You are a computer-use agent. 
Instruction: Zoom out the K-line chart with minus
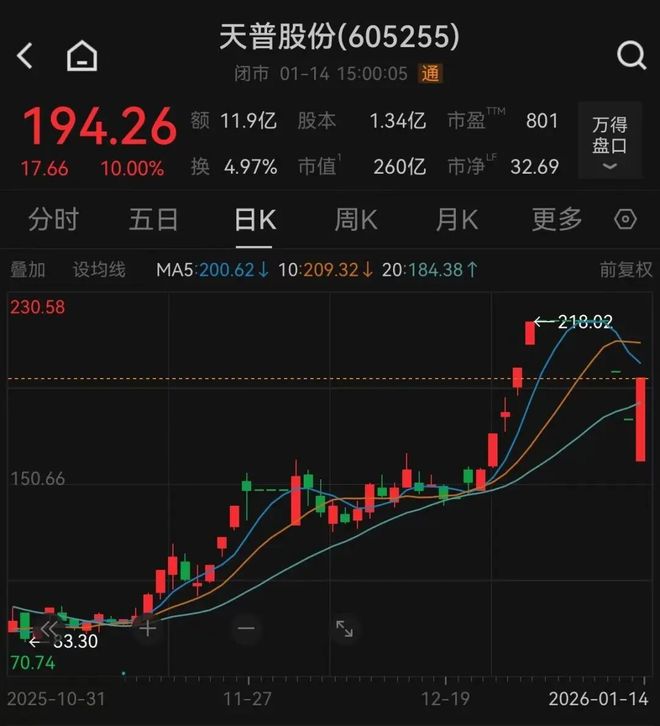246,629
